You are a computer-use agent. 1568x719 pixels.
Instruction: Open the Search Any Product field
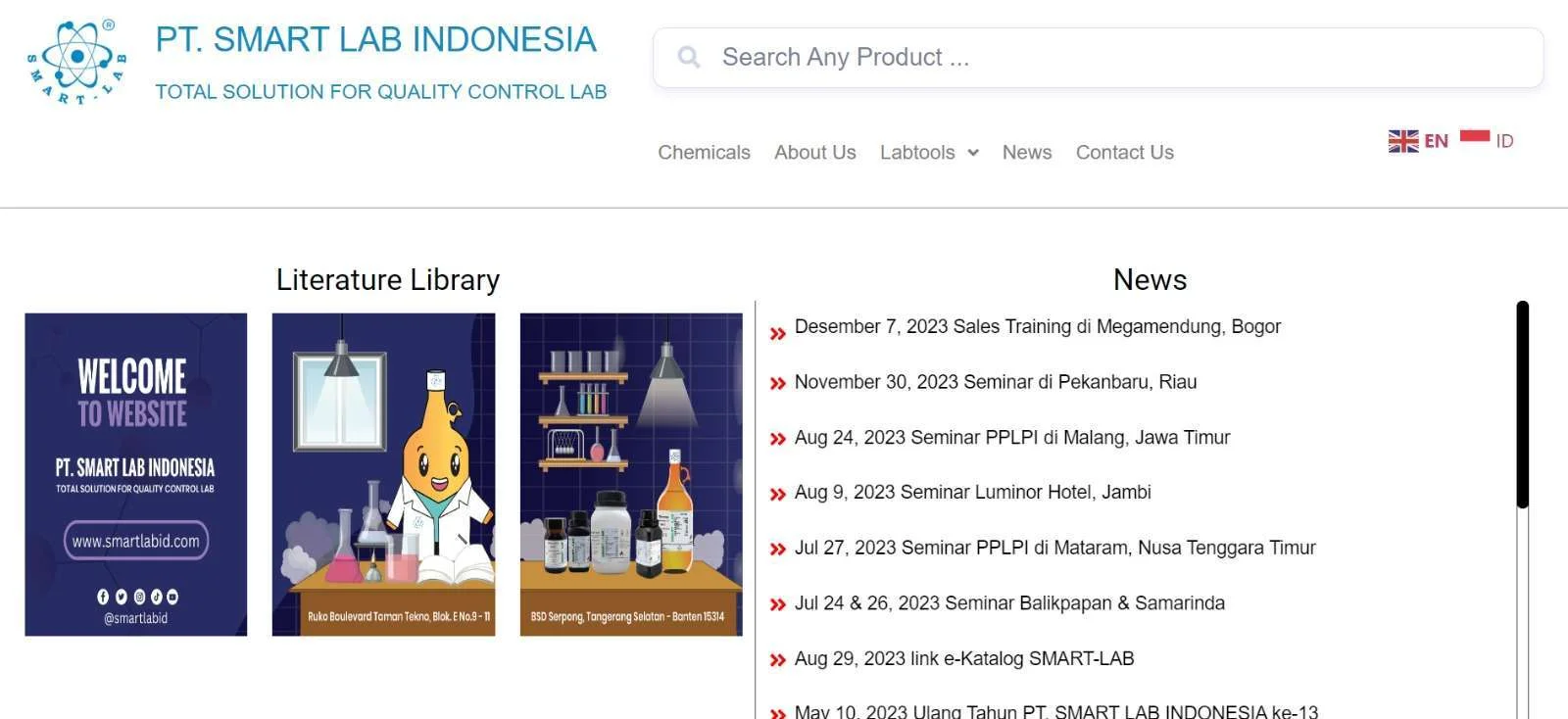tap(1098, 58)
